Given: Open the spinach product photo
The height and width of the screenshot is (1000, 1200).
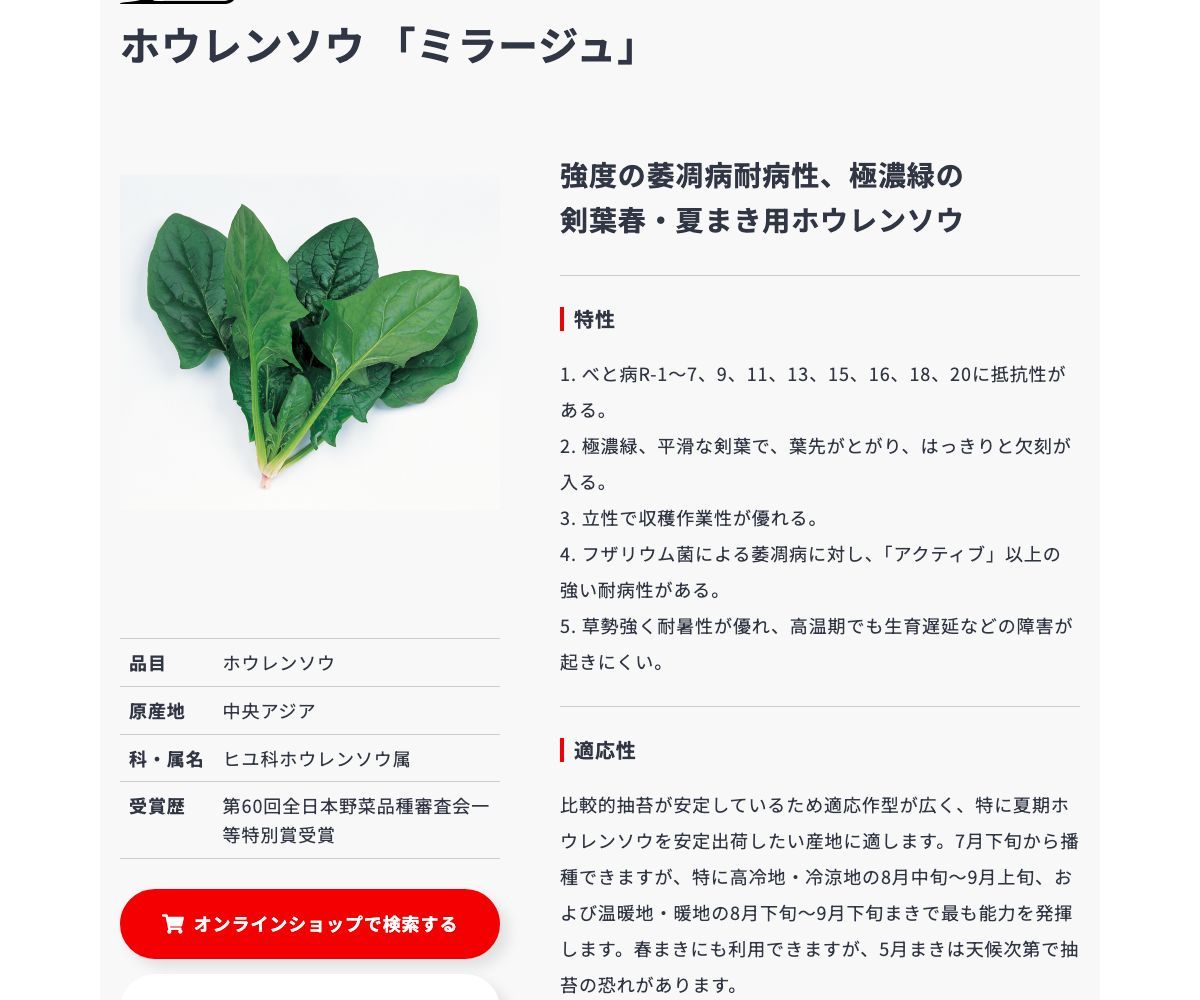Looking at the screenshot, I should pyautogui.click(x=310, y=342).
